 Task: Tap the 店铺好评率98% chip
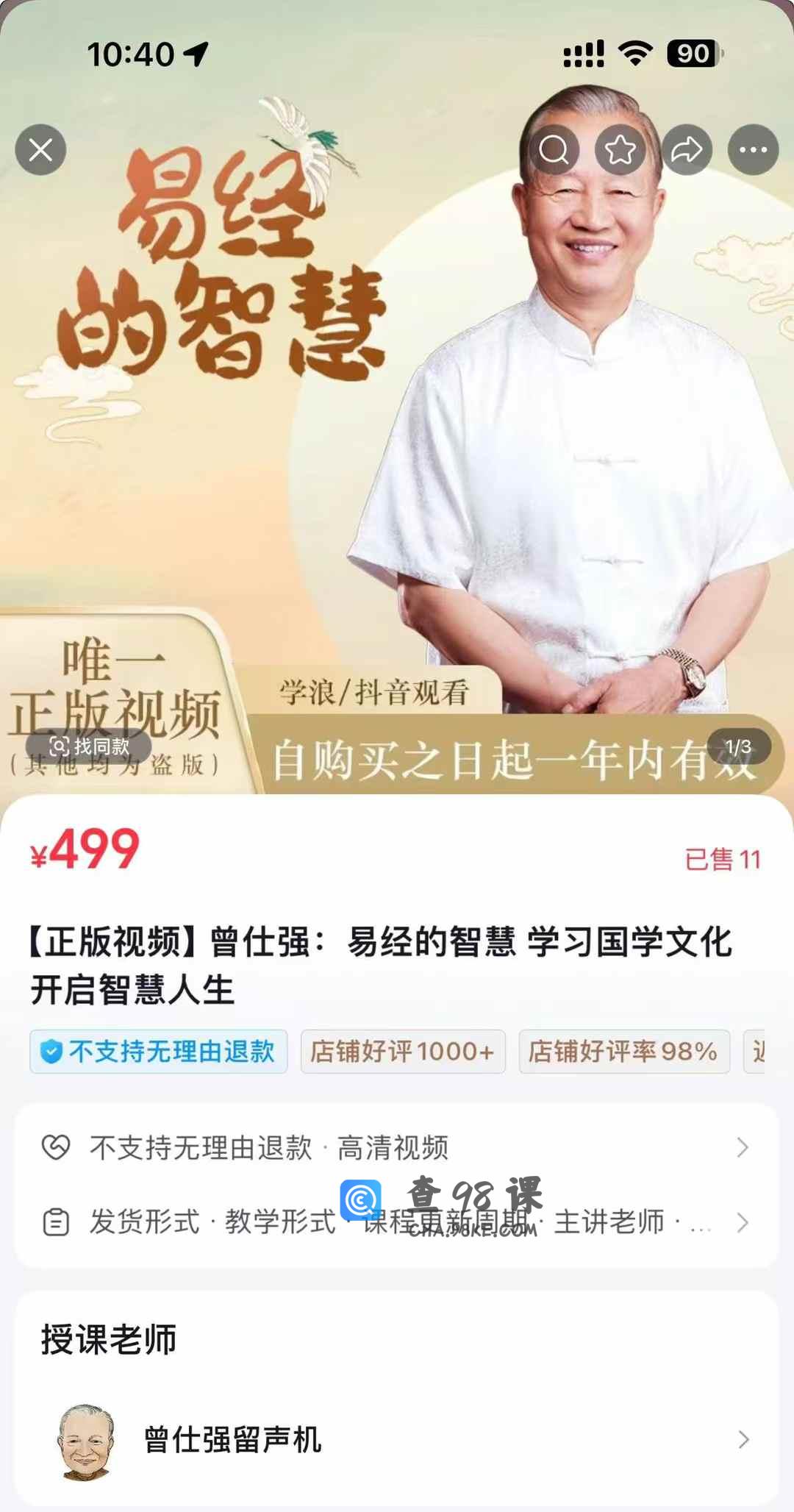623,1052
